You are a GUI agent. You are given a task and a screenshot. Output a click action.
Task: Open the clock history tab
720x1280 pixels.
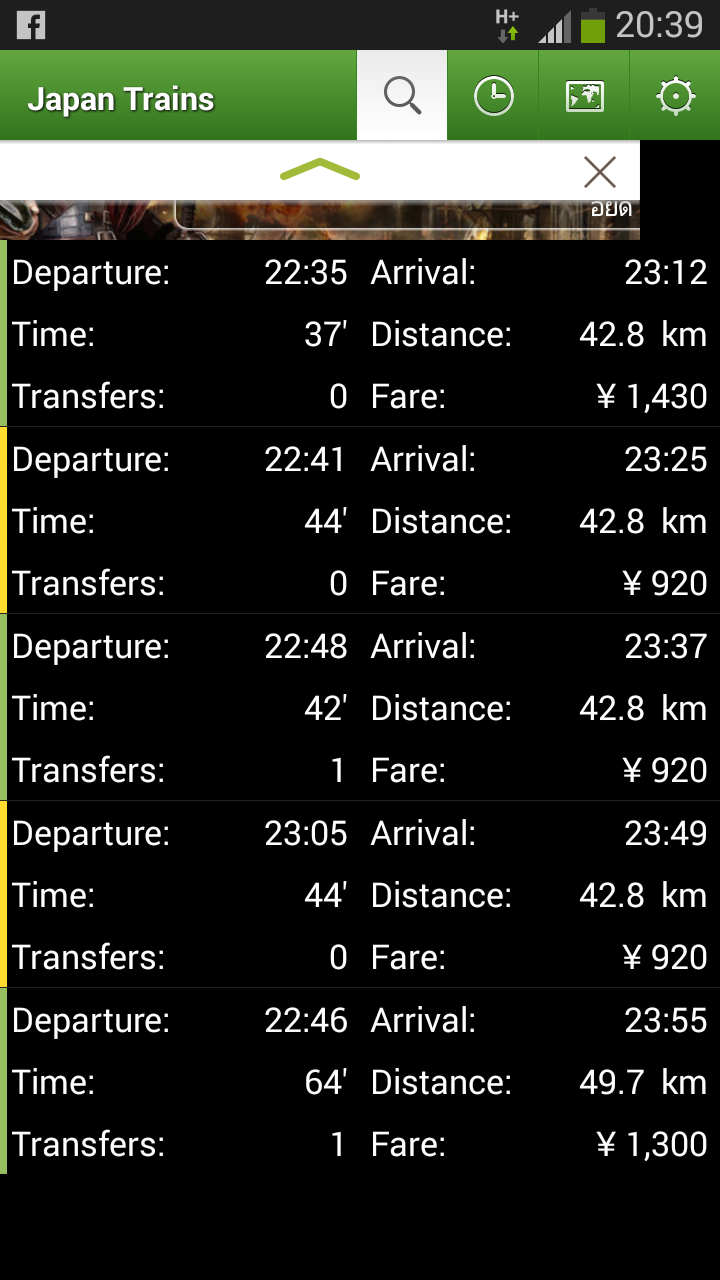pyautogui.click(x=493, y=96)
